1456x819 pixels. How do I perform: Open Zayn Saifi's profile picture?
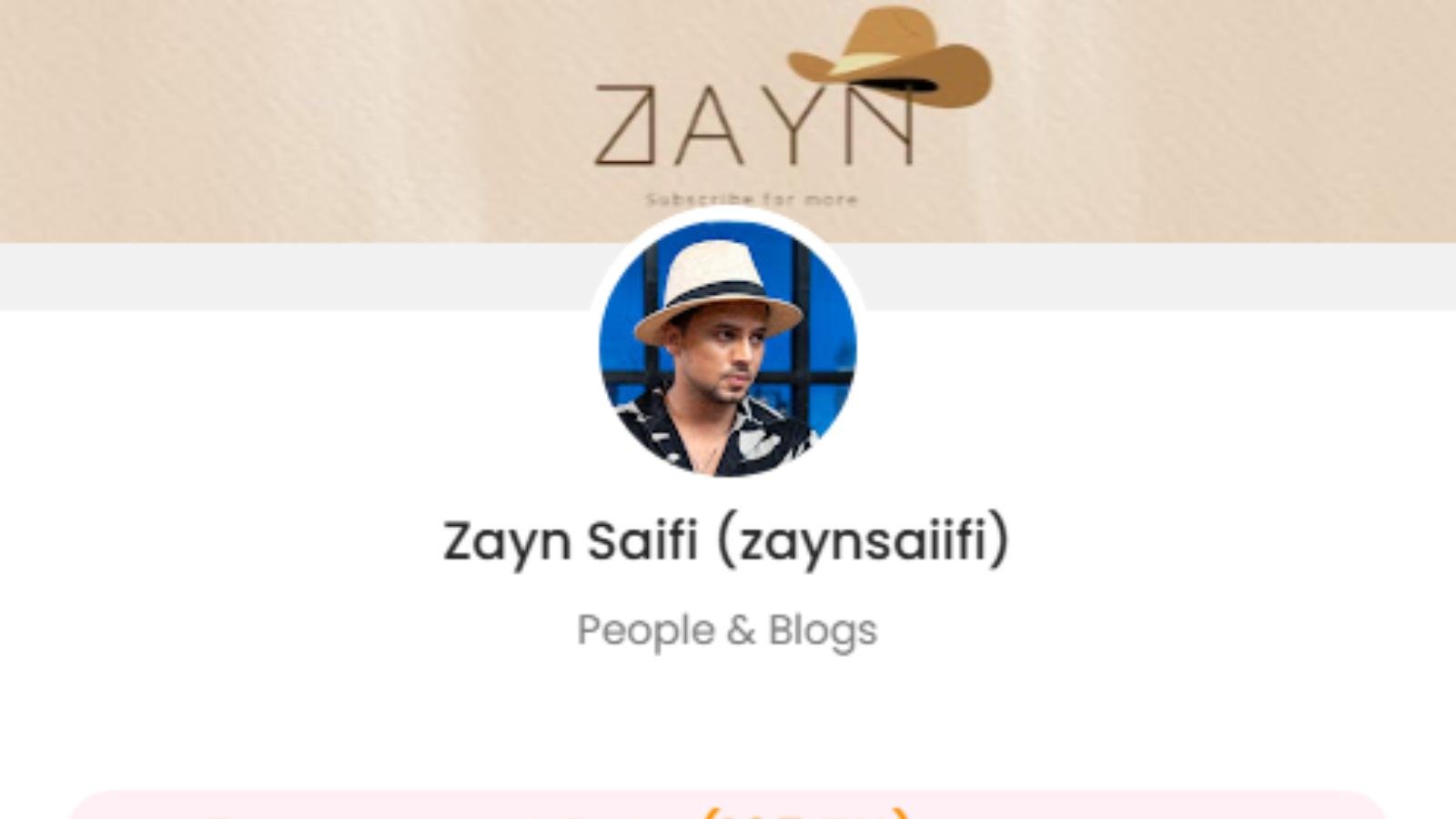pyautogui.click(x=727, y=349)
